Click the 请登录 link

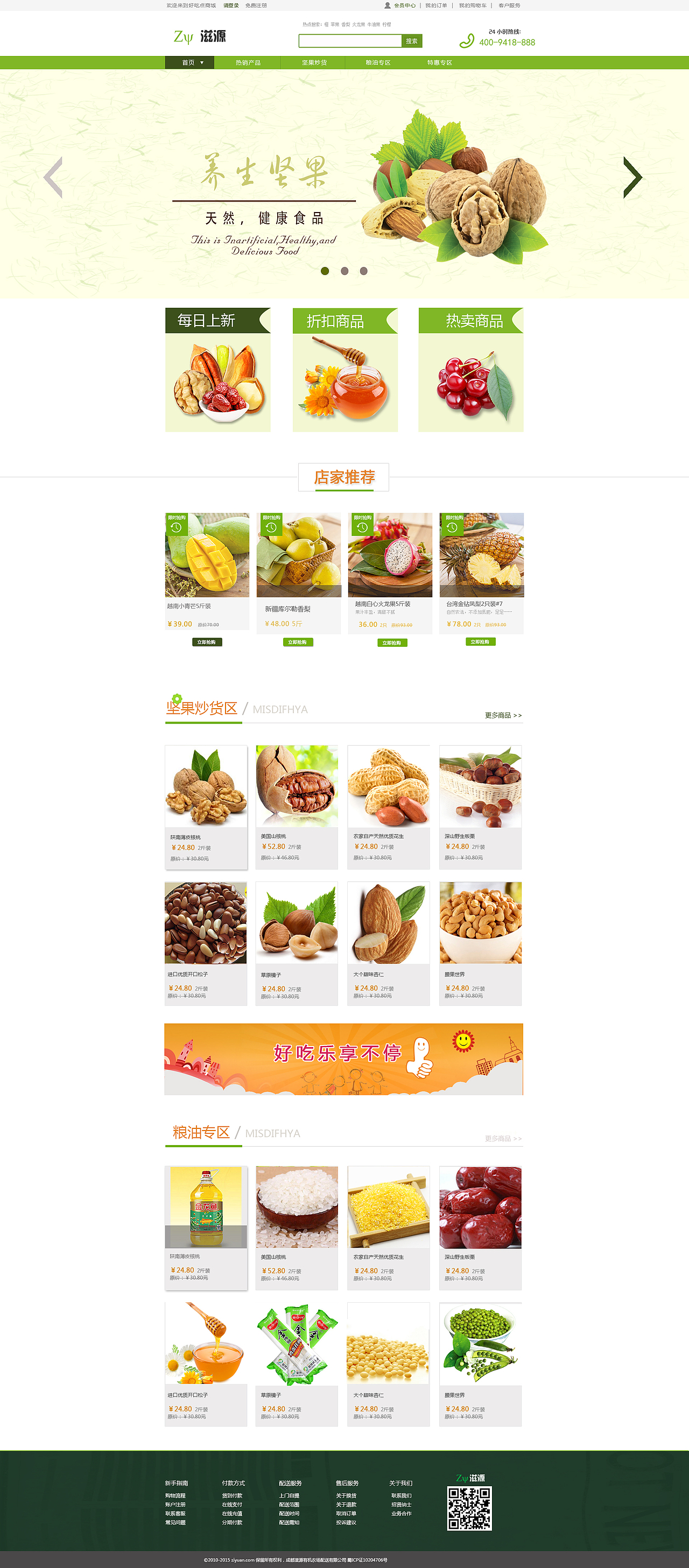point(231,5)
